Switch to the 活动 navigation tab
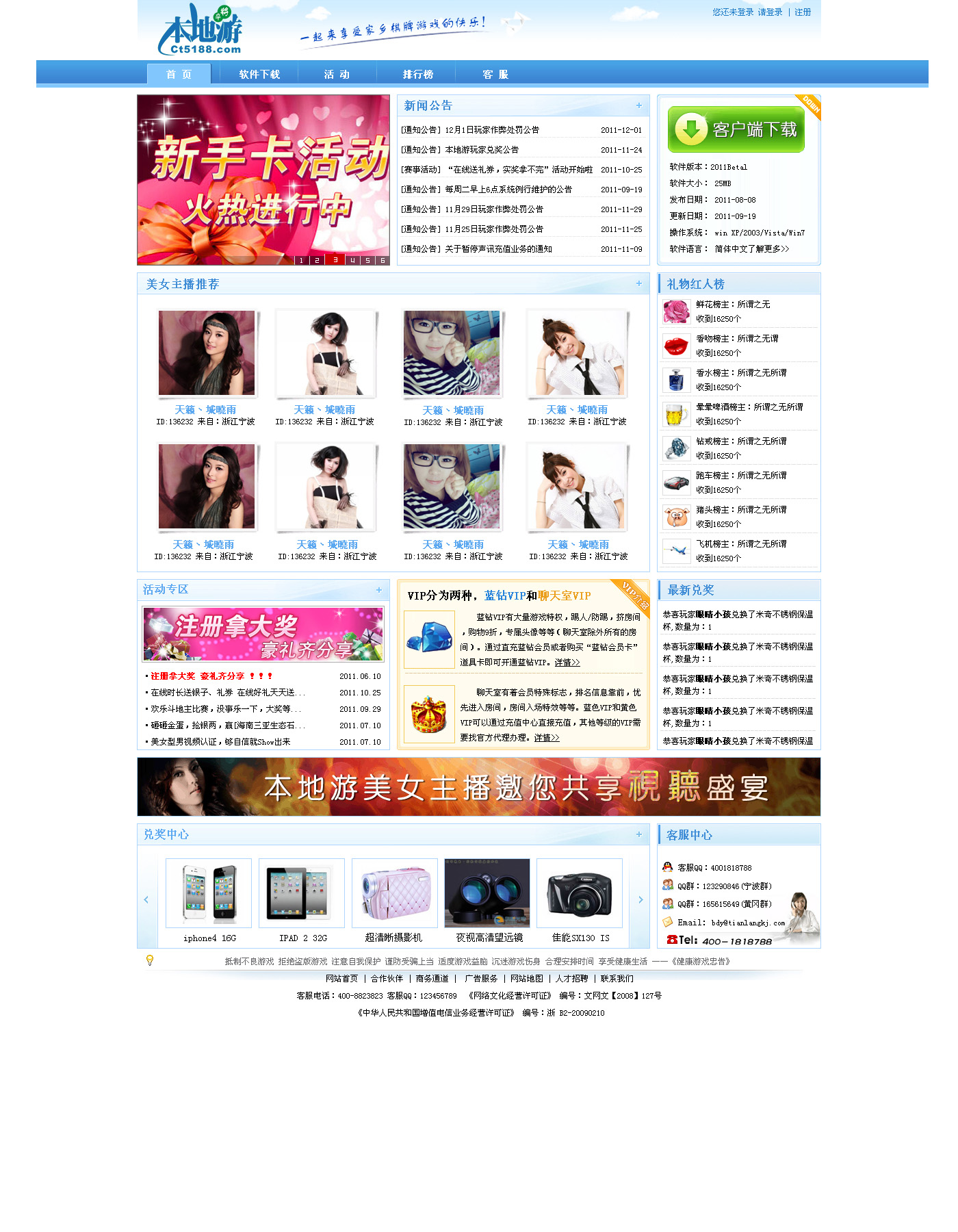 click(337, 74)
